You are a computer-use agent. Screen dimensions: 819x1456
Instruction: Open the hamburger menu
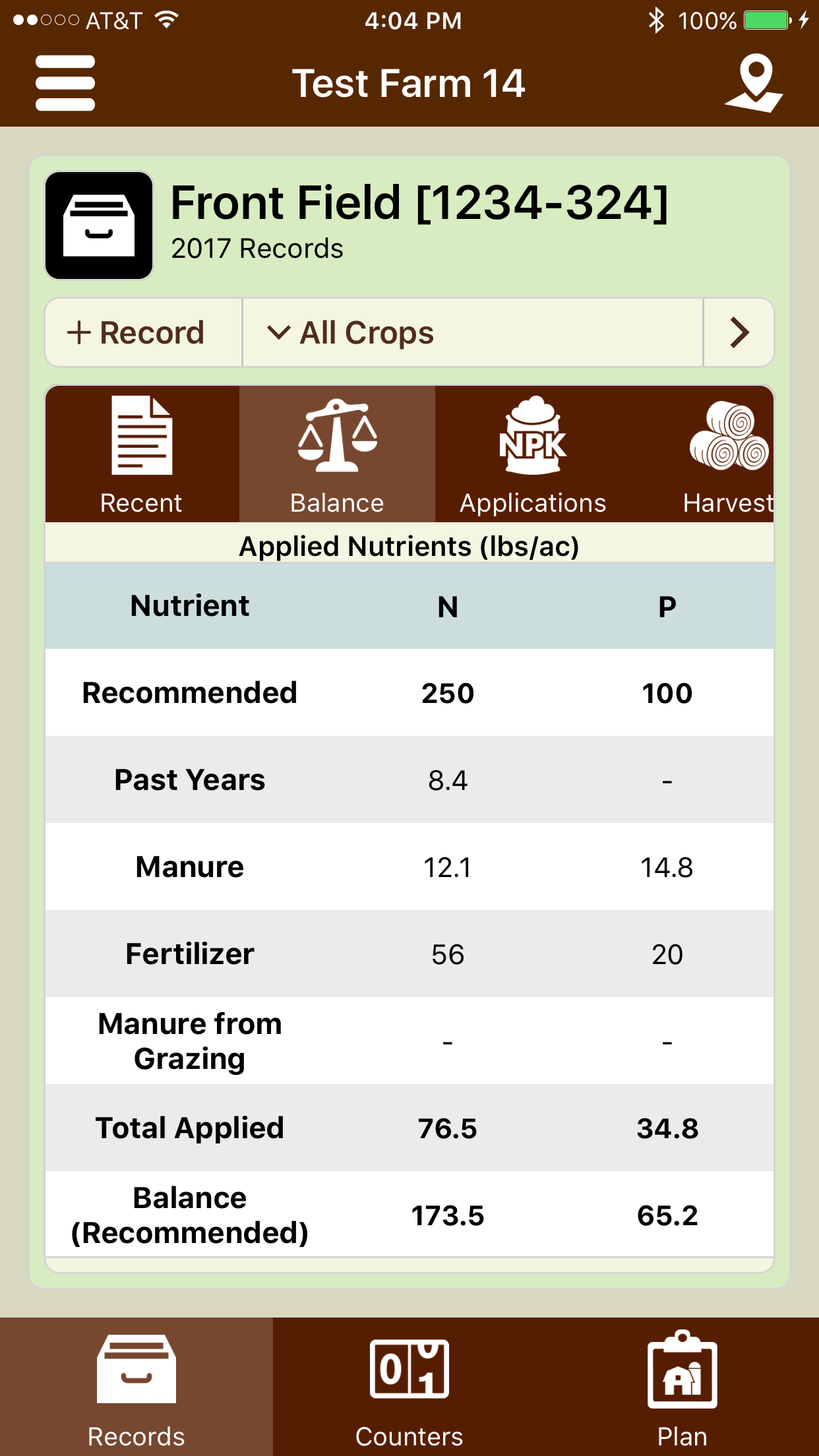click(x=65, y=83)
